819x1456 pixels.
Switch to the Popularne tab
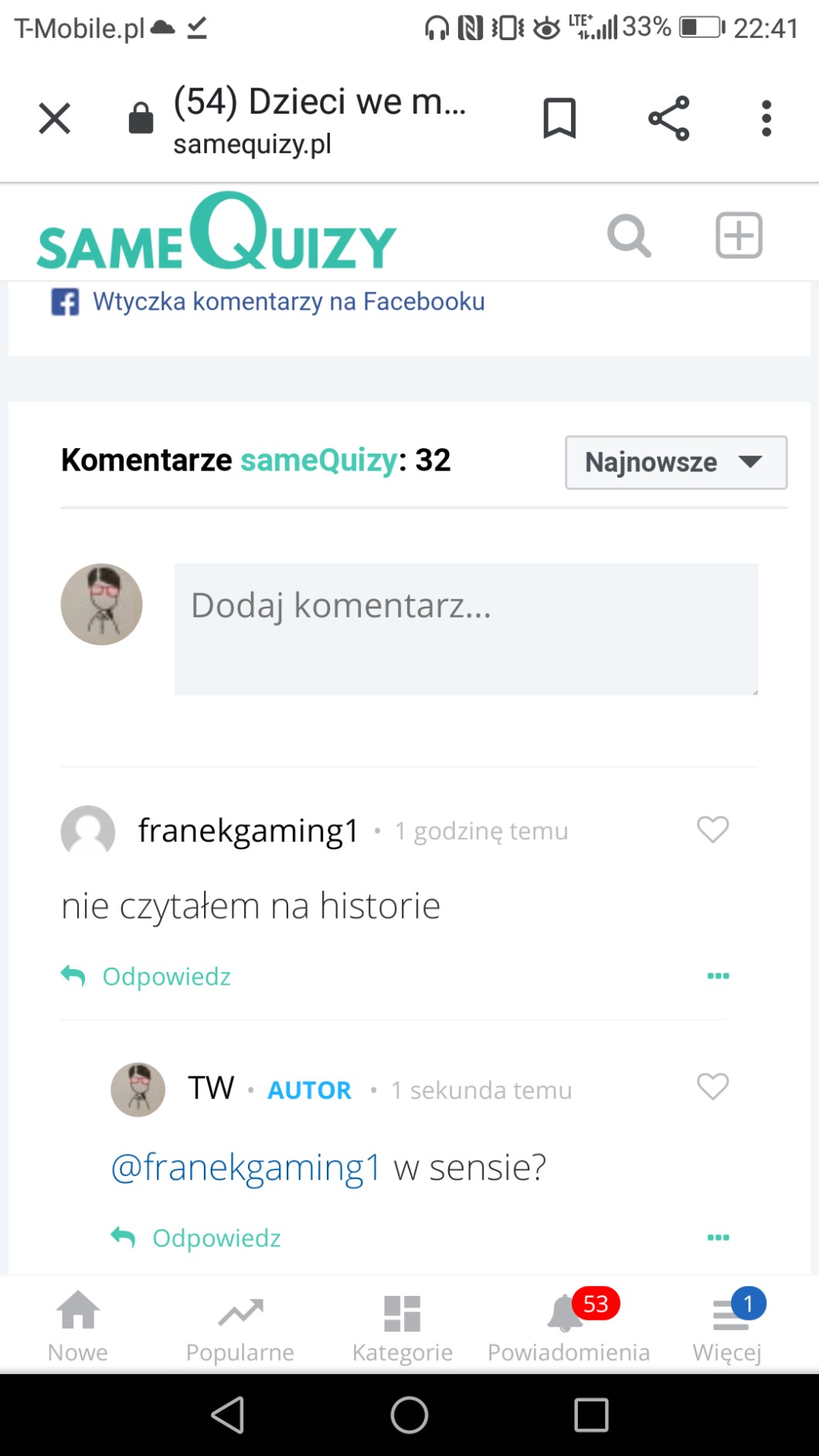240,1327
